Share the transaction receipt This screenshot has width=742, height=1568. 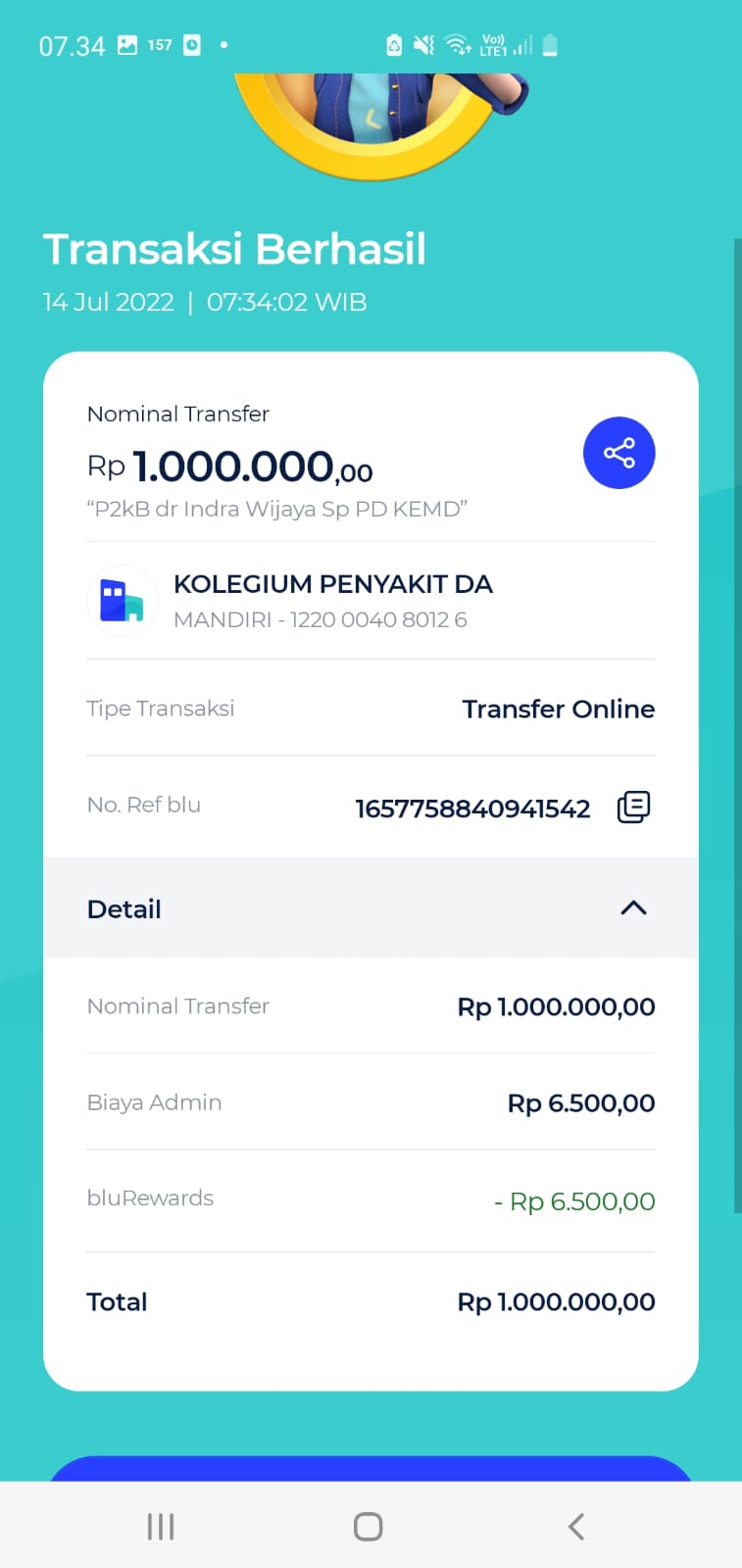coord(618,453)
